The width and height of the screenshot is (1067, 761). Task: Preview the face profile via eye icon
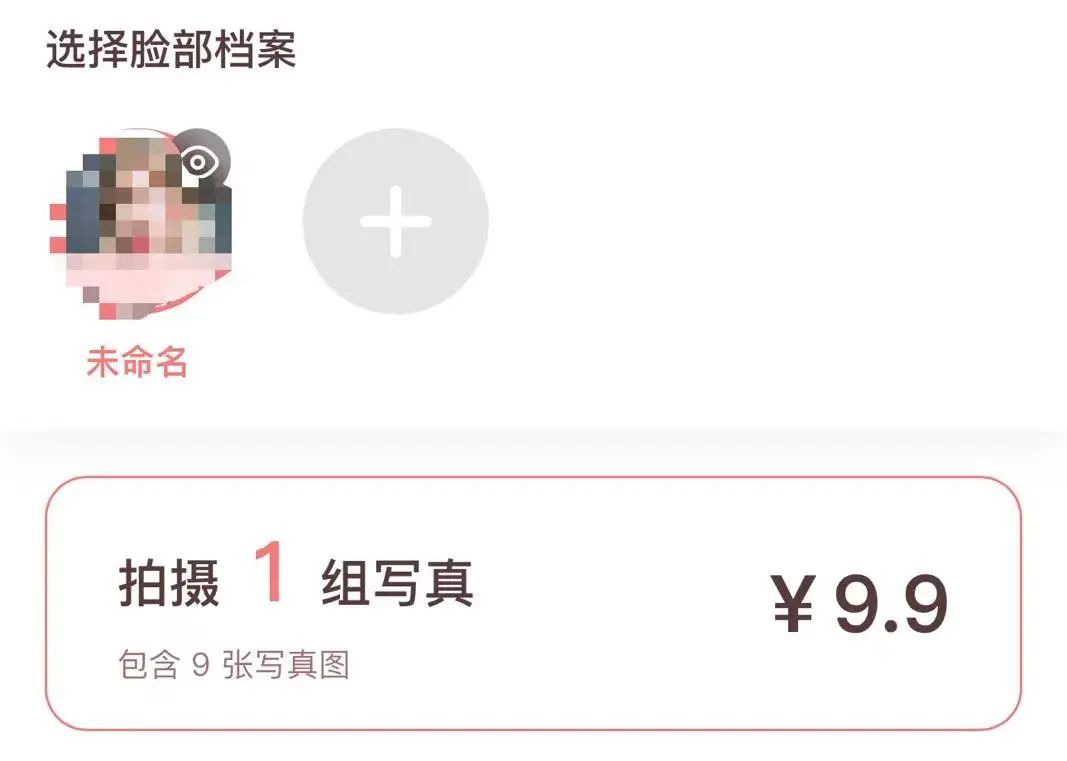coord(200,162)
